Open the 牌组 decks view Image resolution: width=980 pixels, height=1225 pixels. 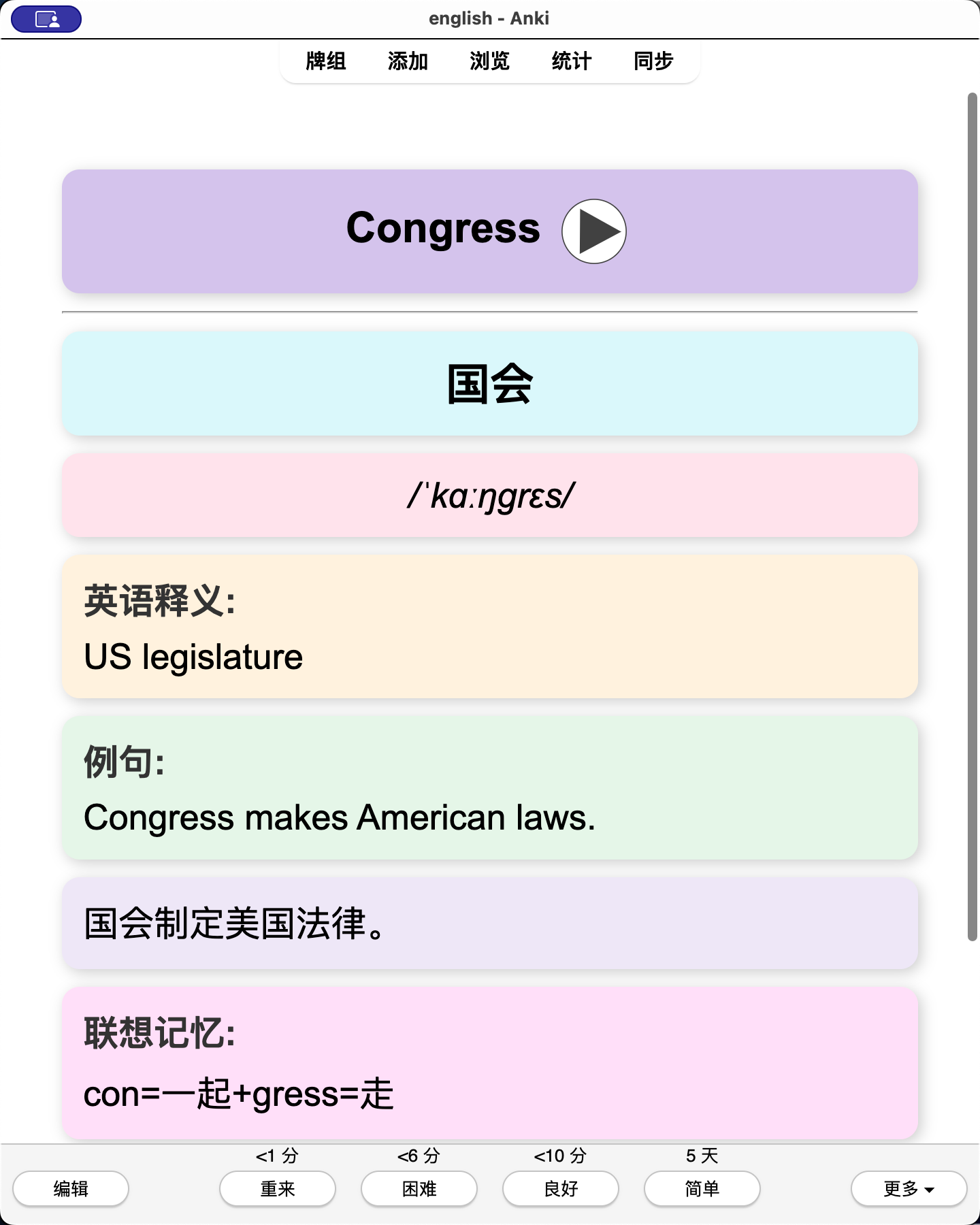pyautogui.click(x=326, y=61)
